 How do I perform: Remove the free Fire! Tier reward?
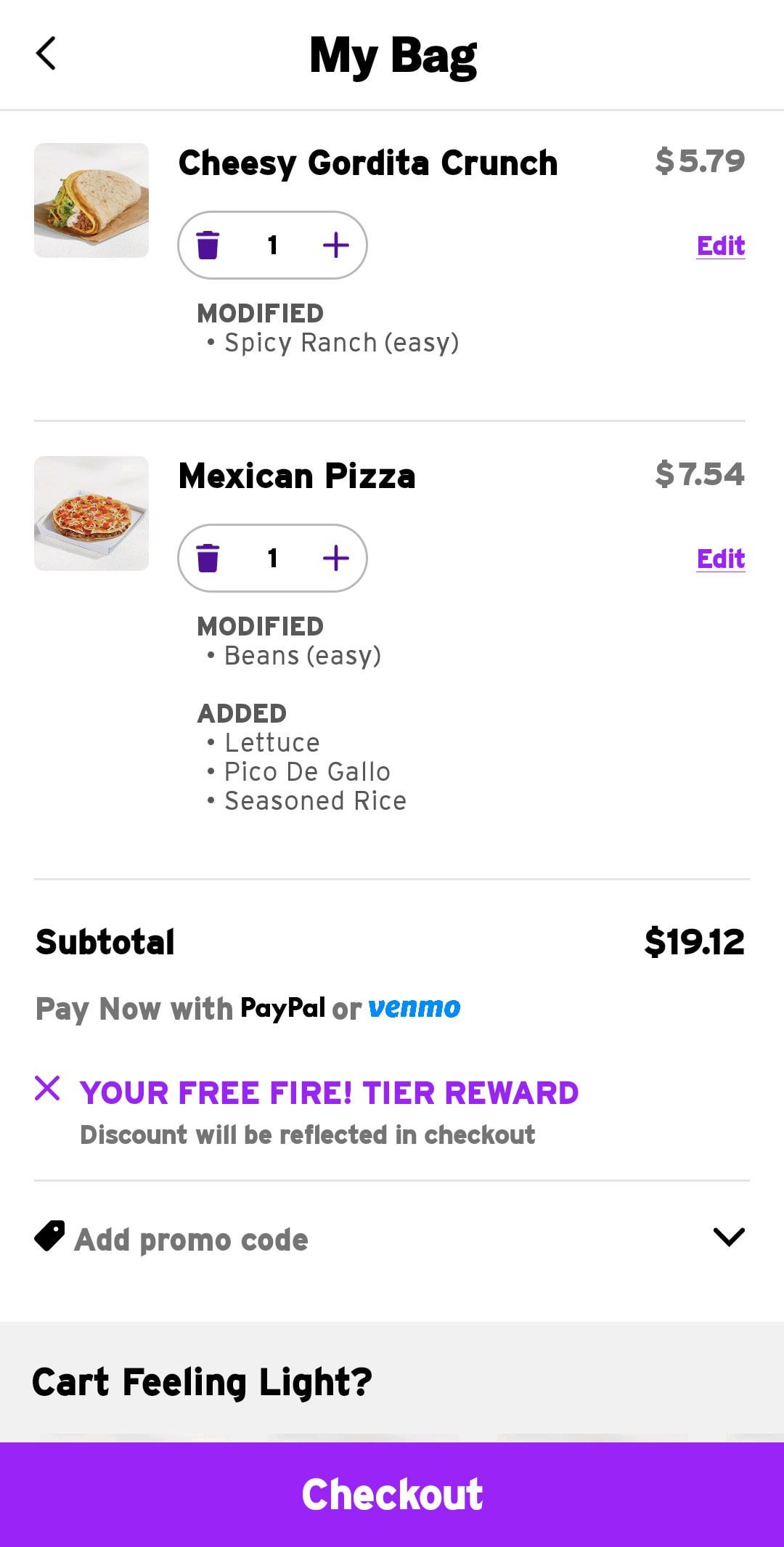(47, 1088)
